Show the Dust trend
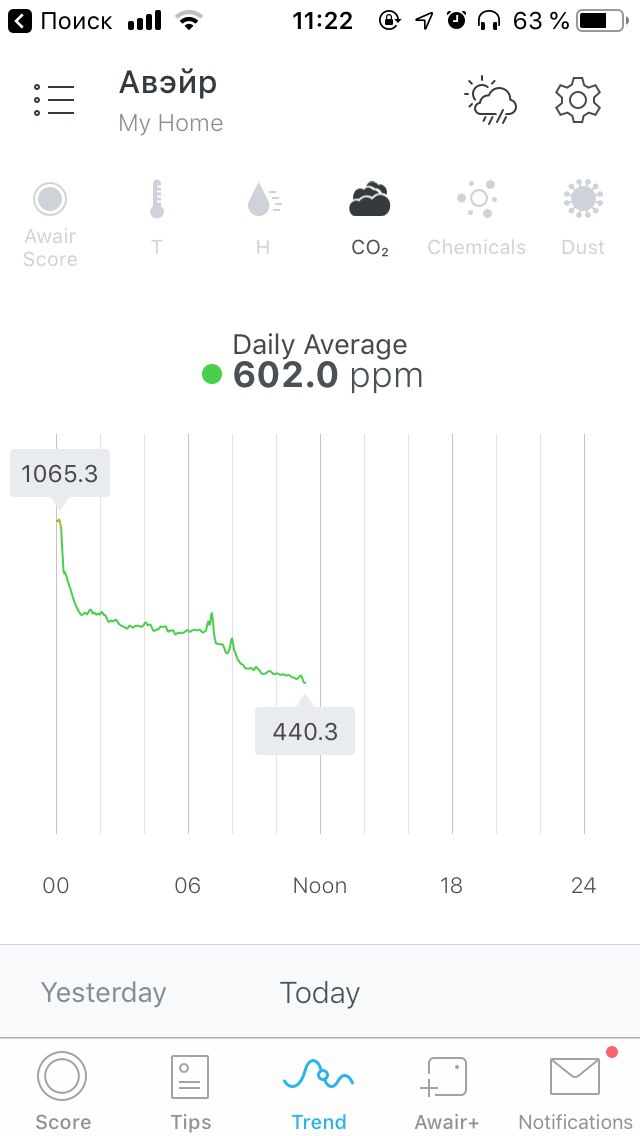 pyautogui.click(x=583, y=219)
